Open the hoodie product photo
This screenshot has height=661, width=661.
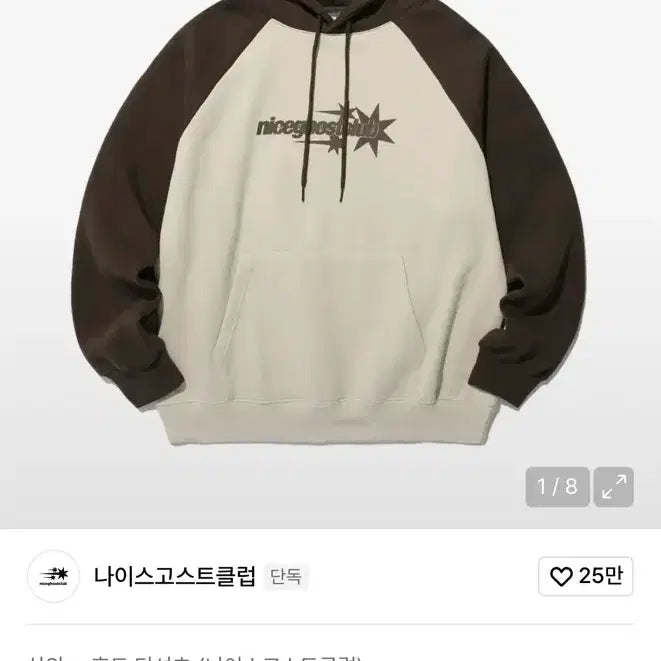pyautogui.click(x=330, y=250)
